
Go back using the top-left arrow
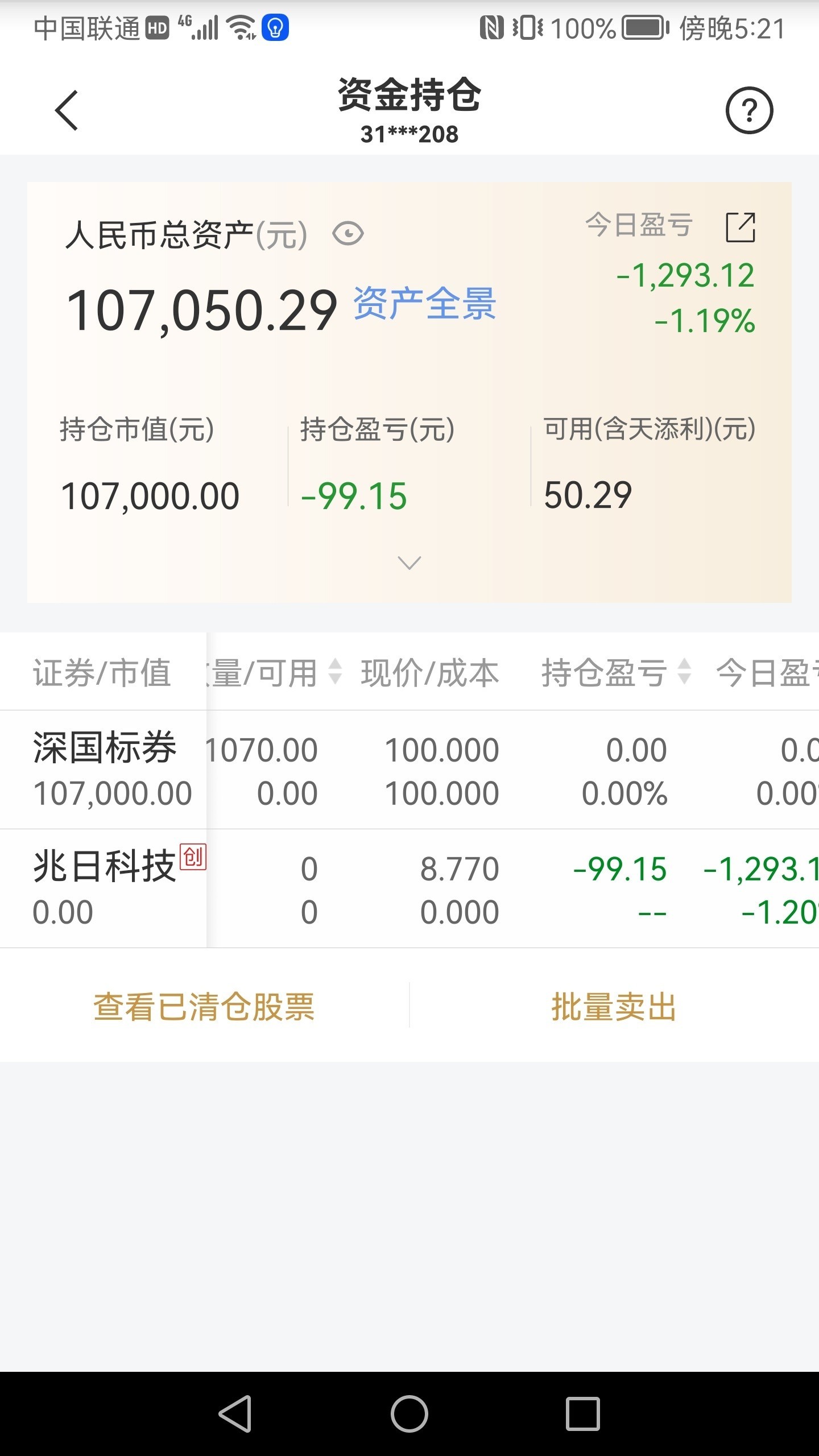[x=67, y=110]
